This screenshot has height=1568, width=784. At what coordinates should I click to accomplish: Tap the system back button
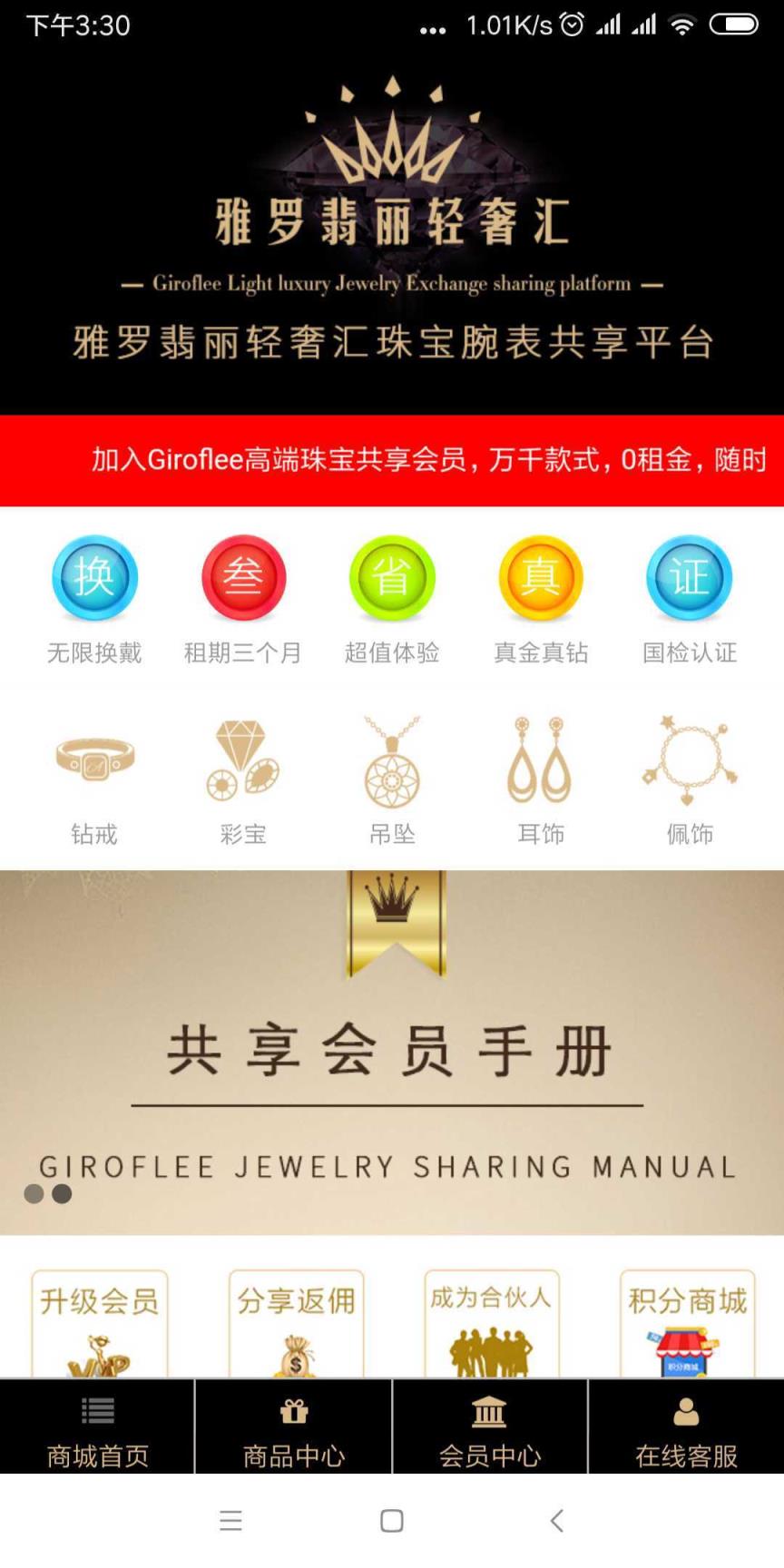pos(557,1521)
